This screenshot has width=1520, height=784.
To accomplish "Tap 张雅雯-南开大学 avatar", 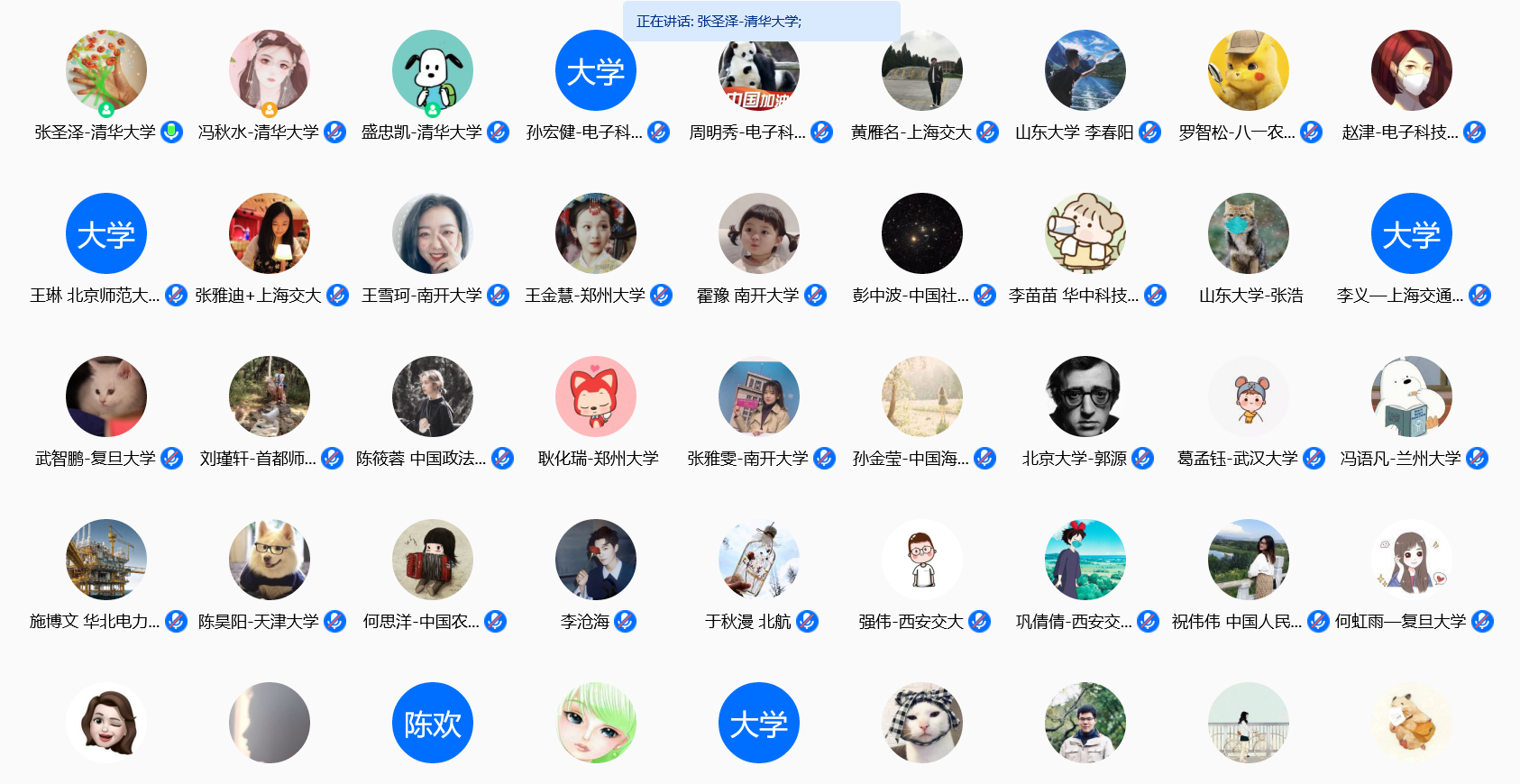I will 759,397.
